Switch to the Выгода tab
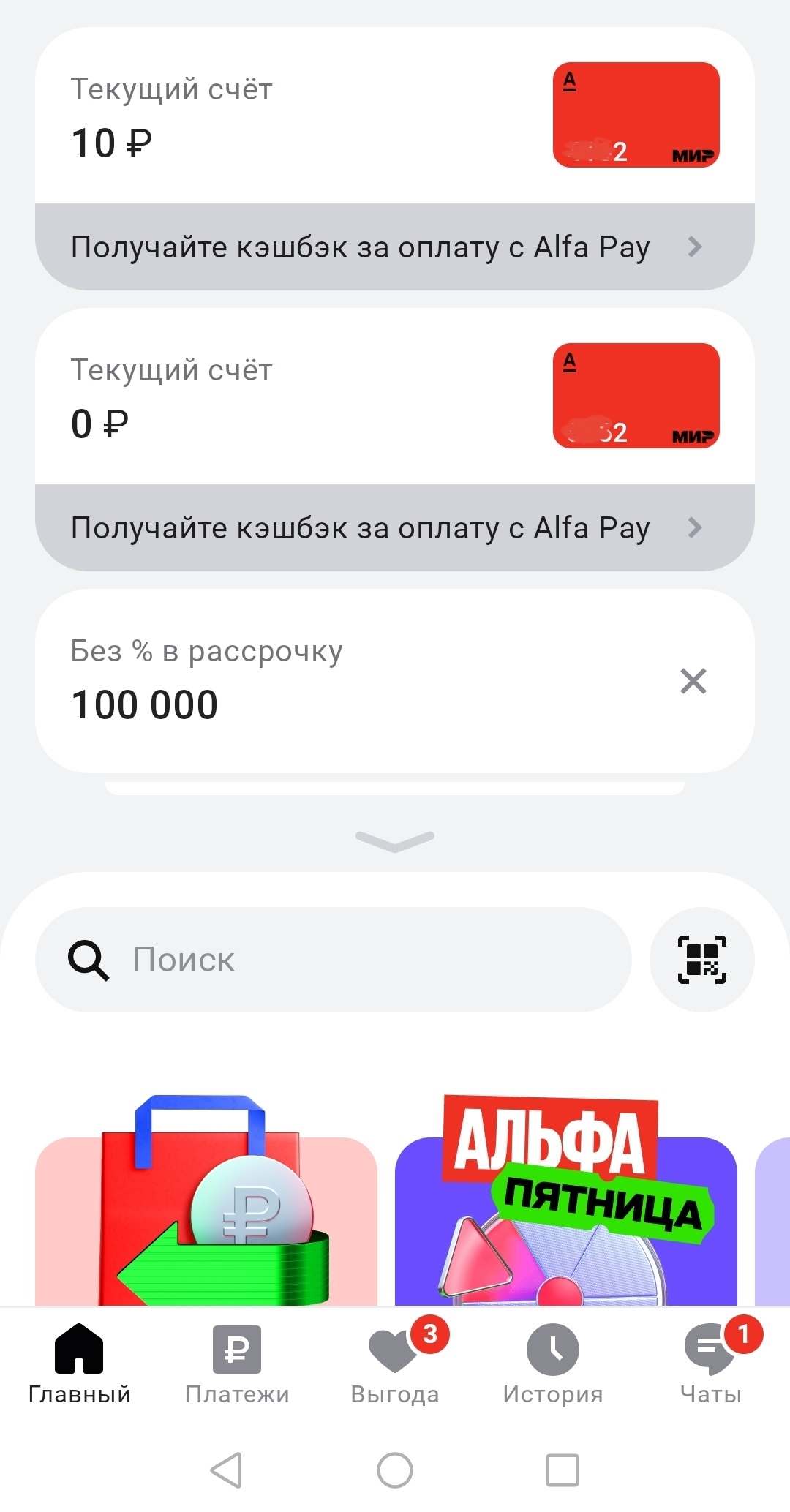790x1512 pixels. pos(395,1365)
